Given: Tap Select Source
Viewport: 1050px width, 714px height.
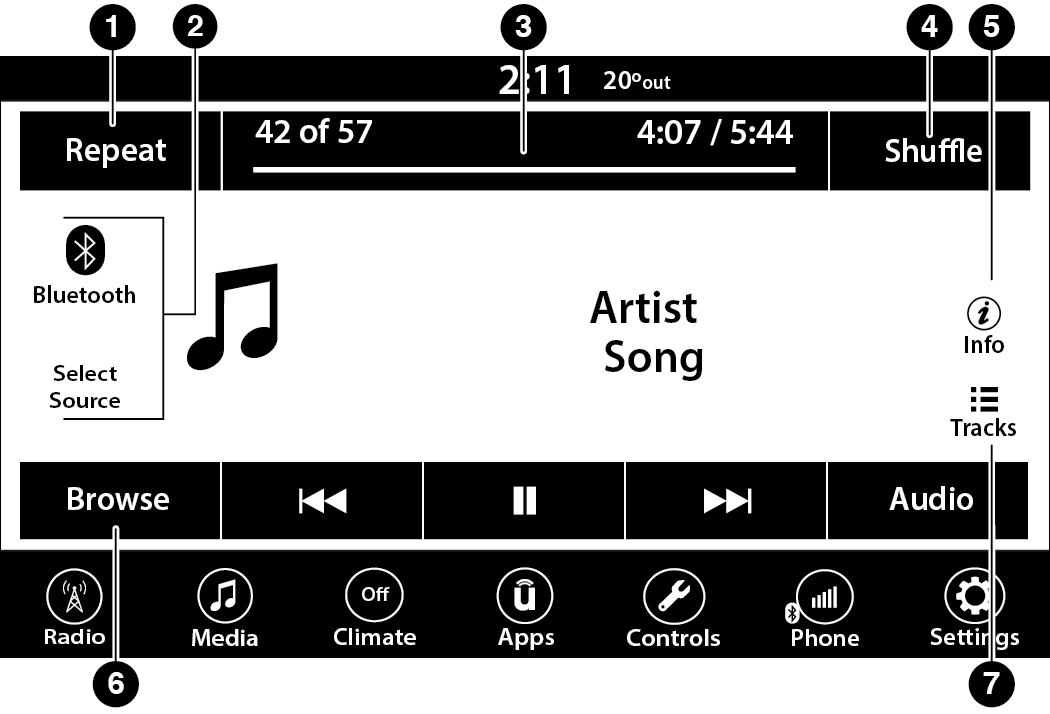Looking at the screenshot, I should coord(85,386).
